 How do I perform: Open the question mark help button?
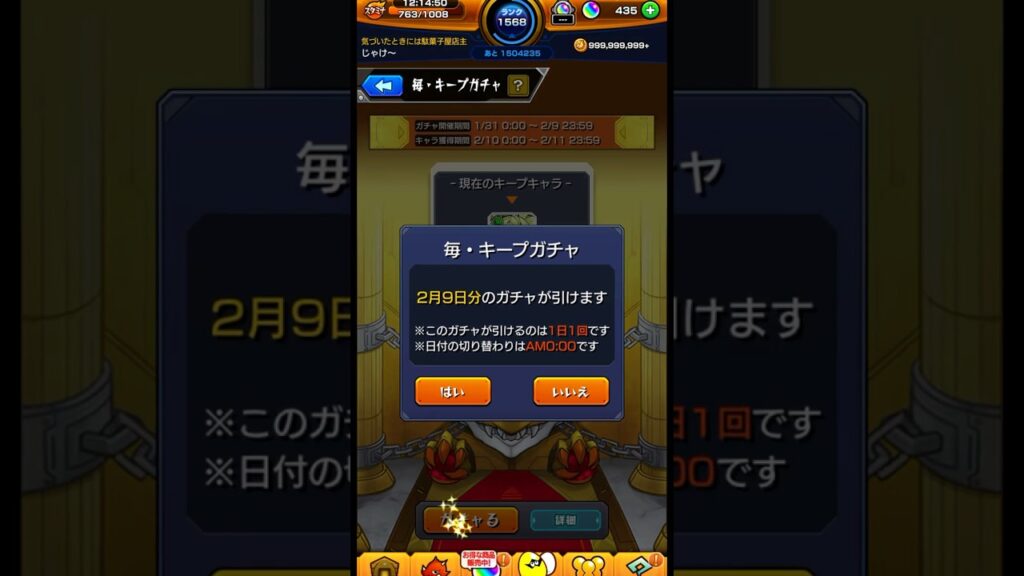click(517, 85)
